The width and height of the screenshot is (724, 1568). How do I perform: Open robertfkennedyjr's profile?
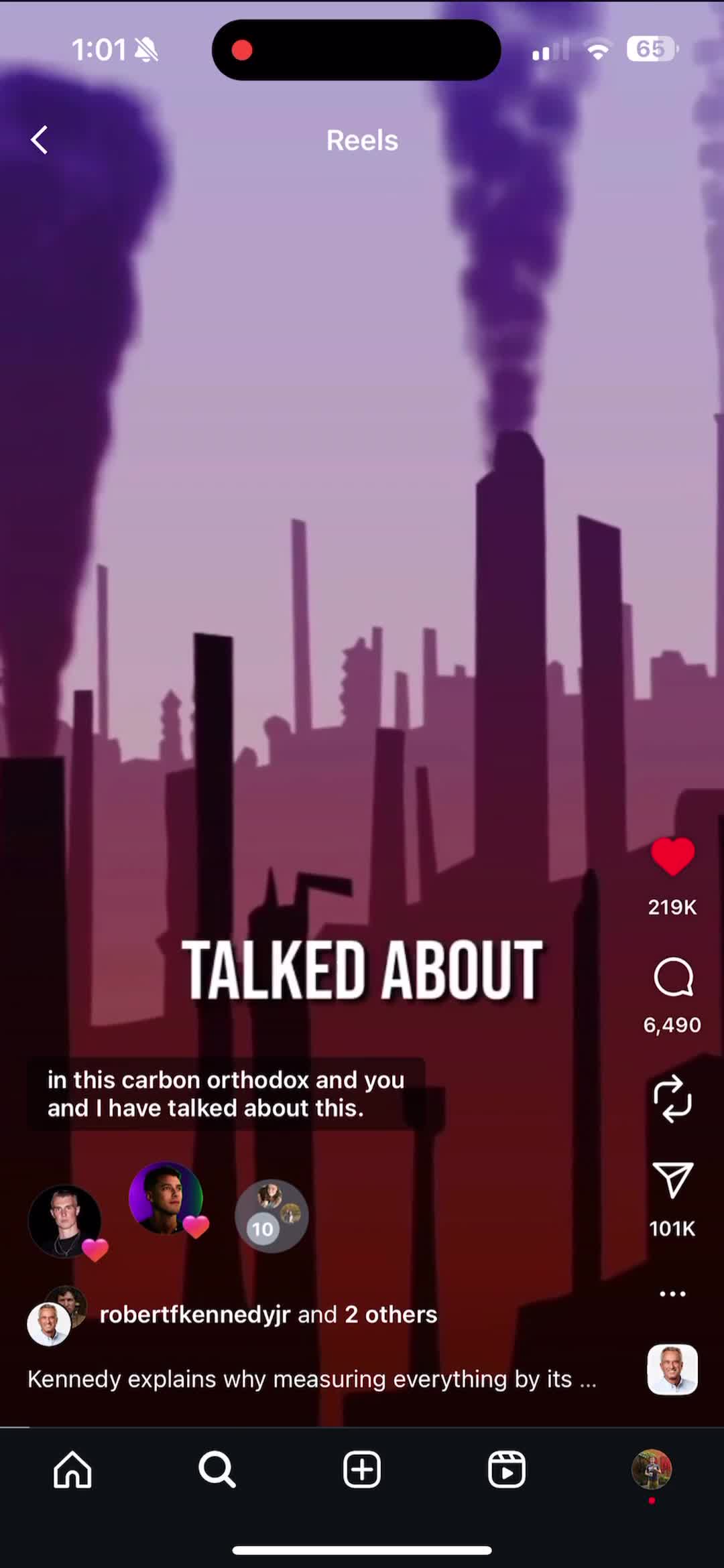[194, 1315]
